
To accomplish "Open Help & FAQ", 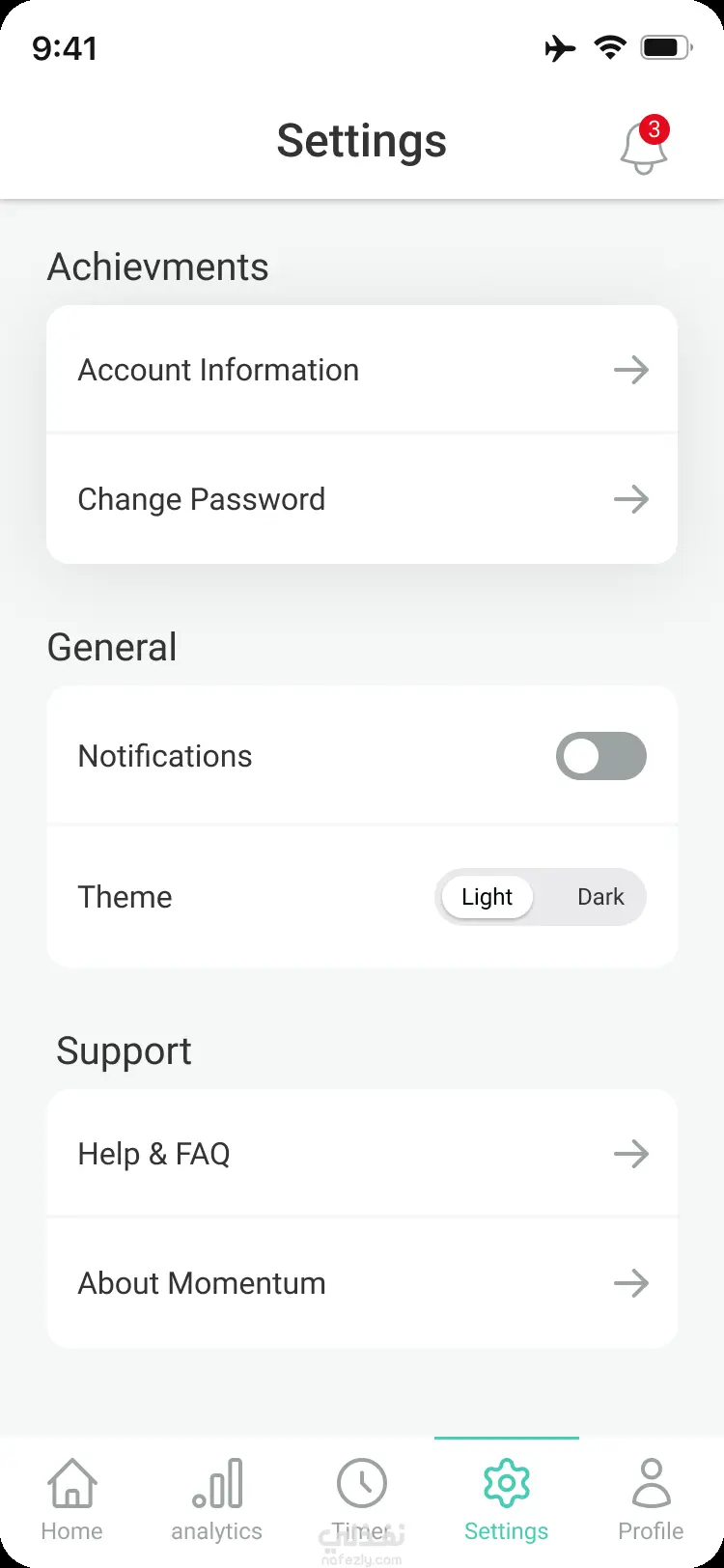I will pos(362,1154).
